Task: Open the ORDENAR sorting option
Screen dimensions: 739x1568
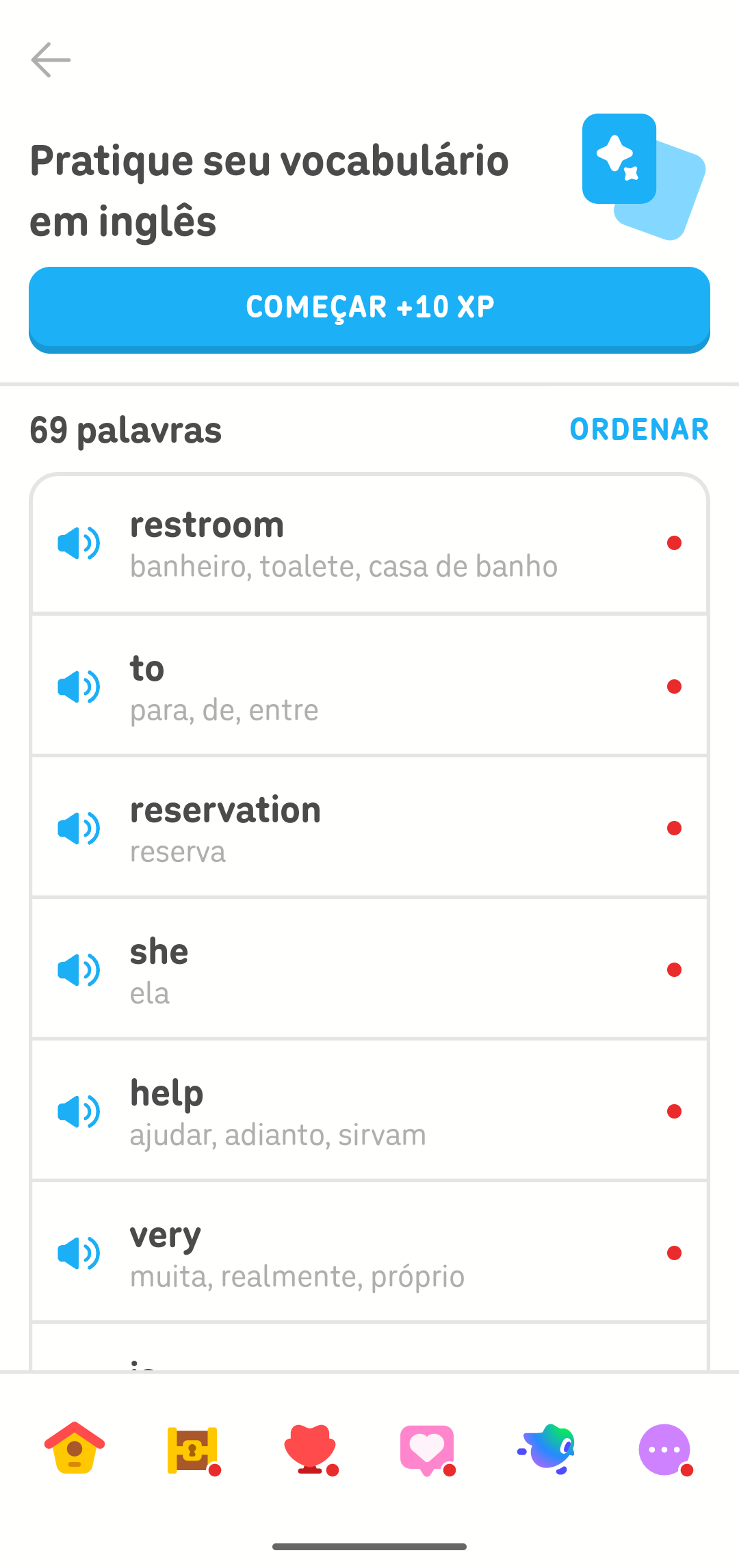Action: [640, 430]
